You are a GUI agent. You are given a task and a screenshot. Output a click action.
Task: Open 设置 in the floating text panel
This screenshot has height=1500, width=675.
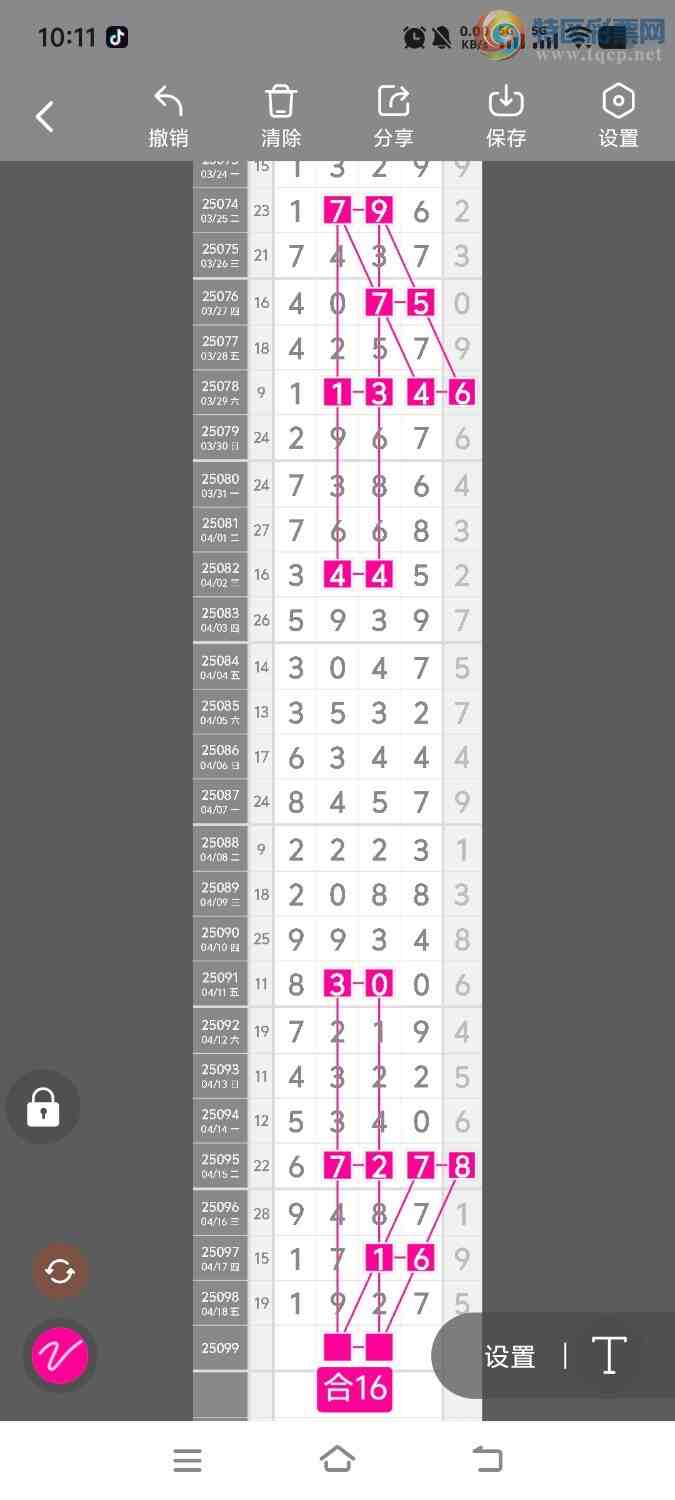[510, 1357]
